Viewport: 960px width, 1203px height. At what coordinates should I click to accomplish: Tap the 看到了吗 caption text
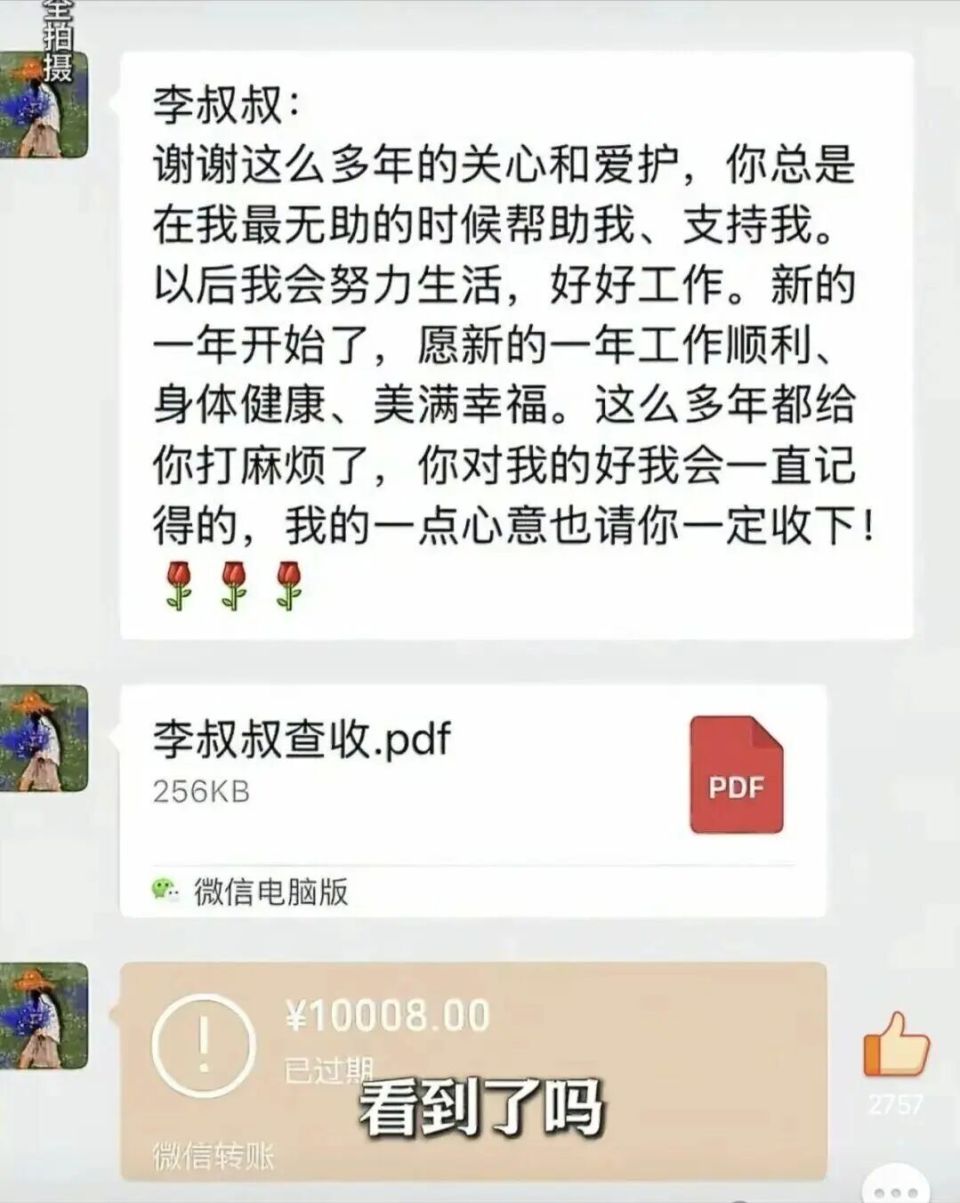click(x=485, y=1110)
